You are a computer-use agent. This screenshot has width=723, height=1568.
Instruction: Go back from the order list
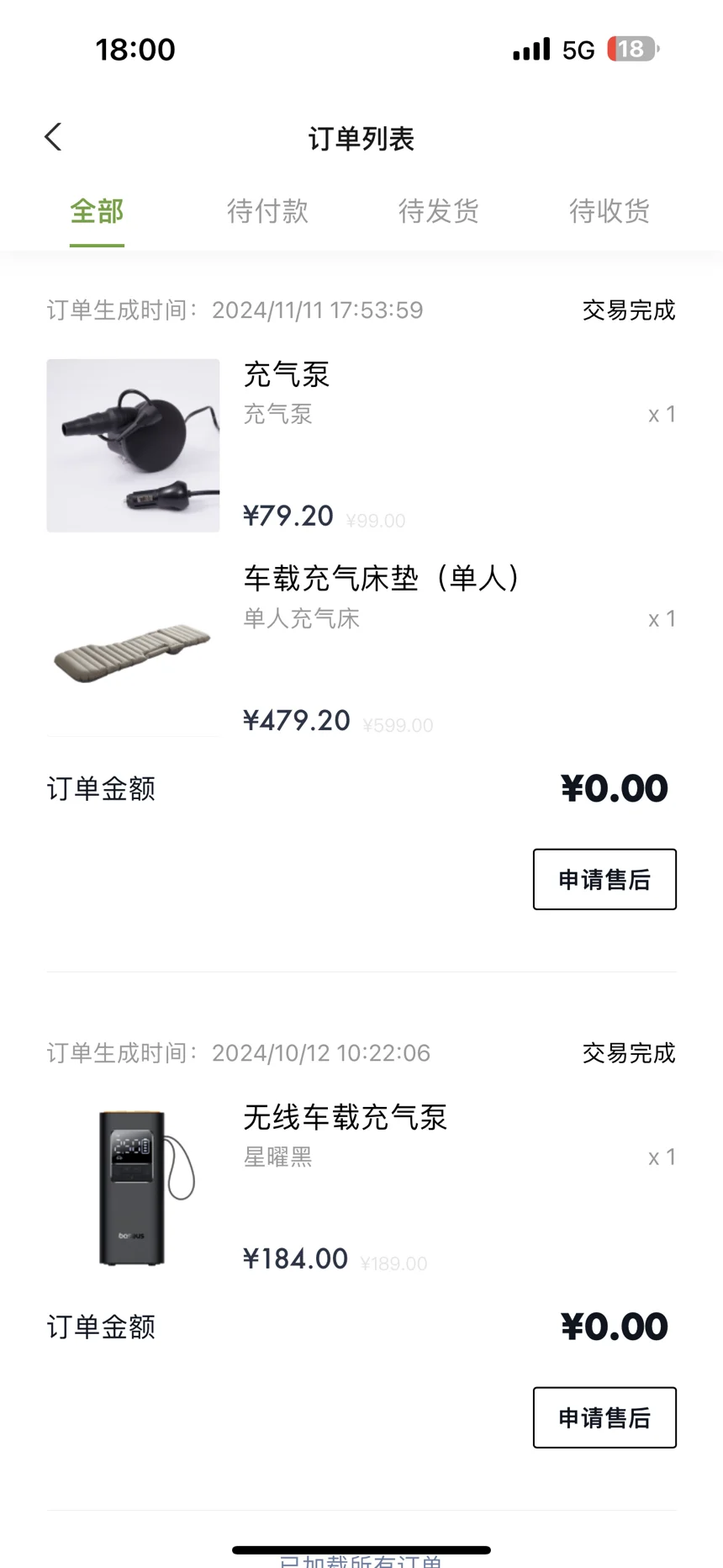click(53, 137)
